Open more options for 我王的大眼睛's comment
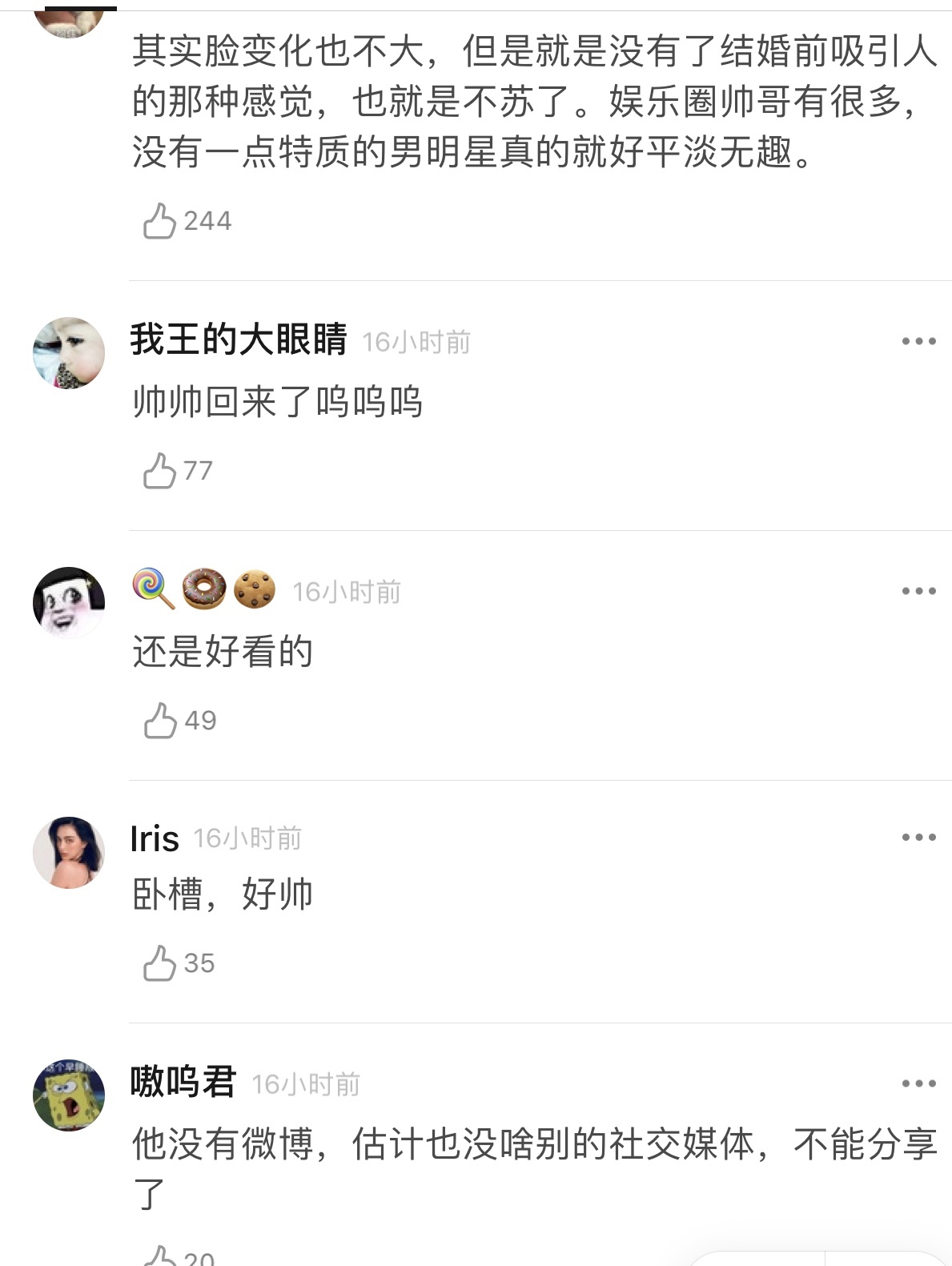952x1266 pixels. click(918, 341)
